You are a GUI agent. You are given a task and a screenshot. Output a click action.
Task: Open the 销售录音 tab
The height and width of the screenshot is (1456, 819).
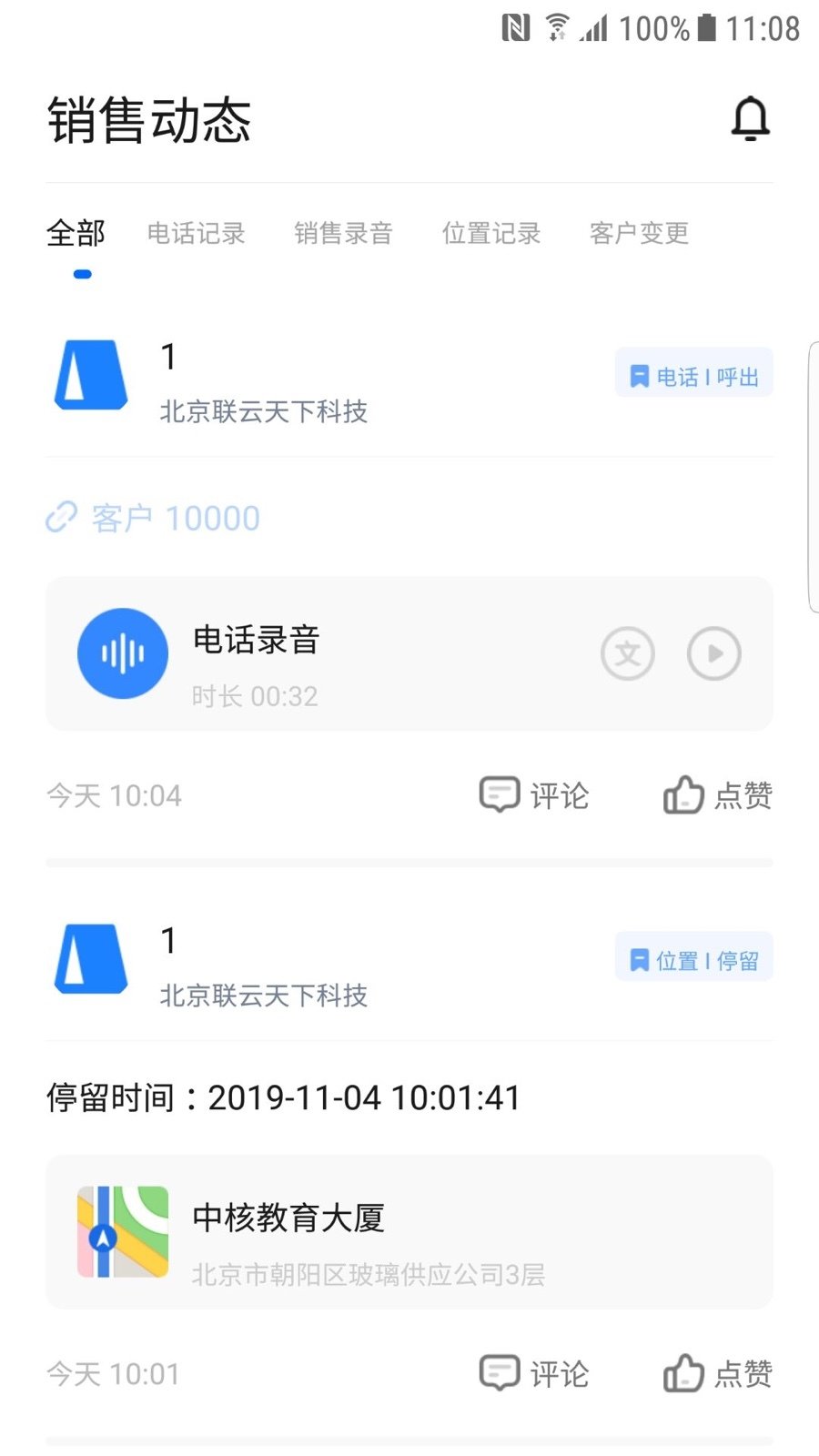click(x=343, y=234)
